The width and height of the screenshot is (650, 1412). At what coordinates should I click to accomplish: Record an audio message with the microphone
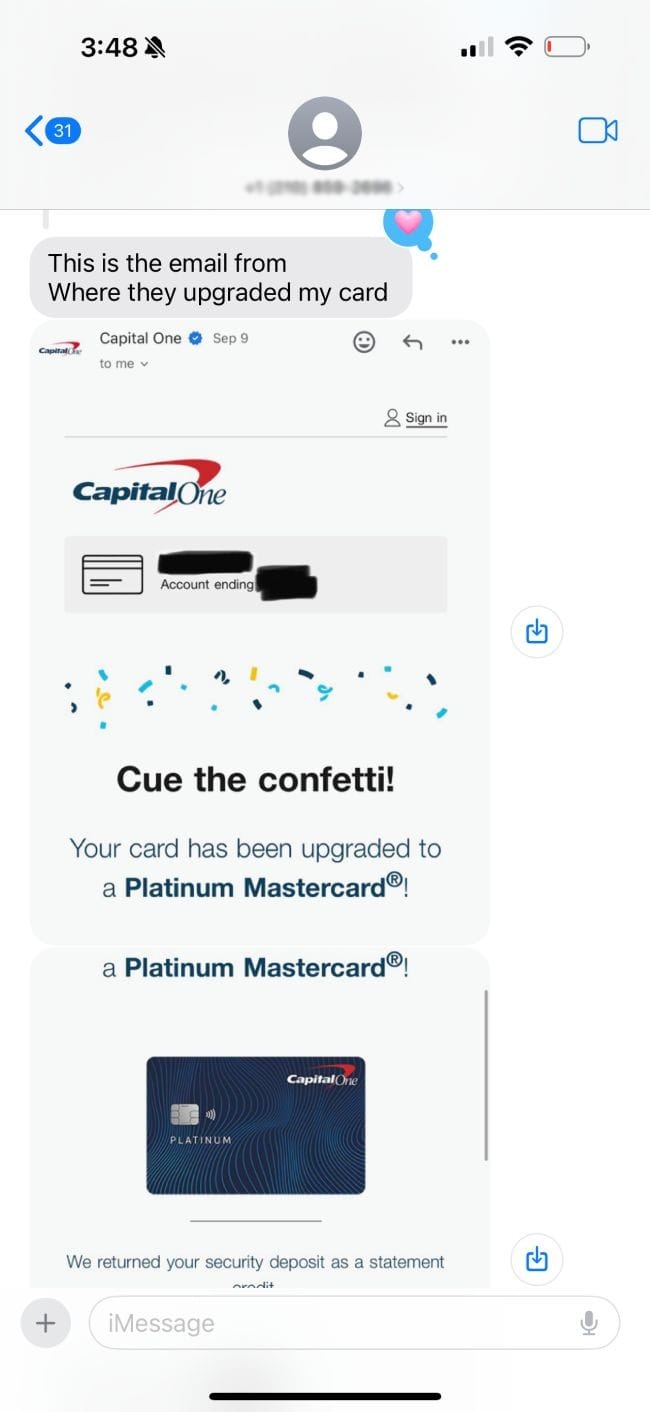590,1323
